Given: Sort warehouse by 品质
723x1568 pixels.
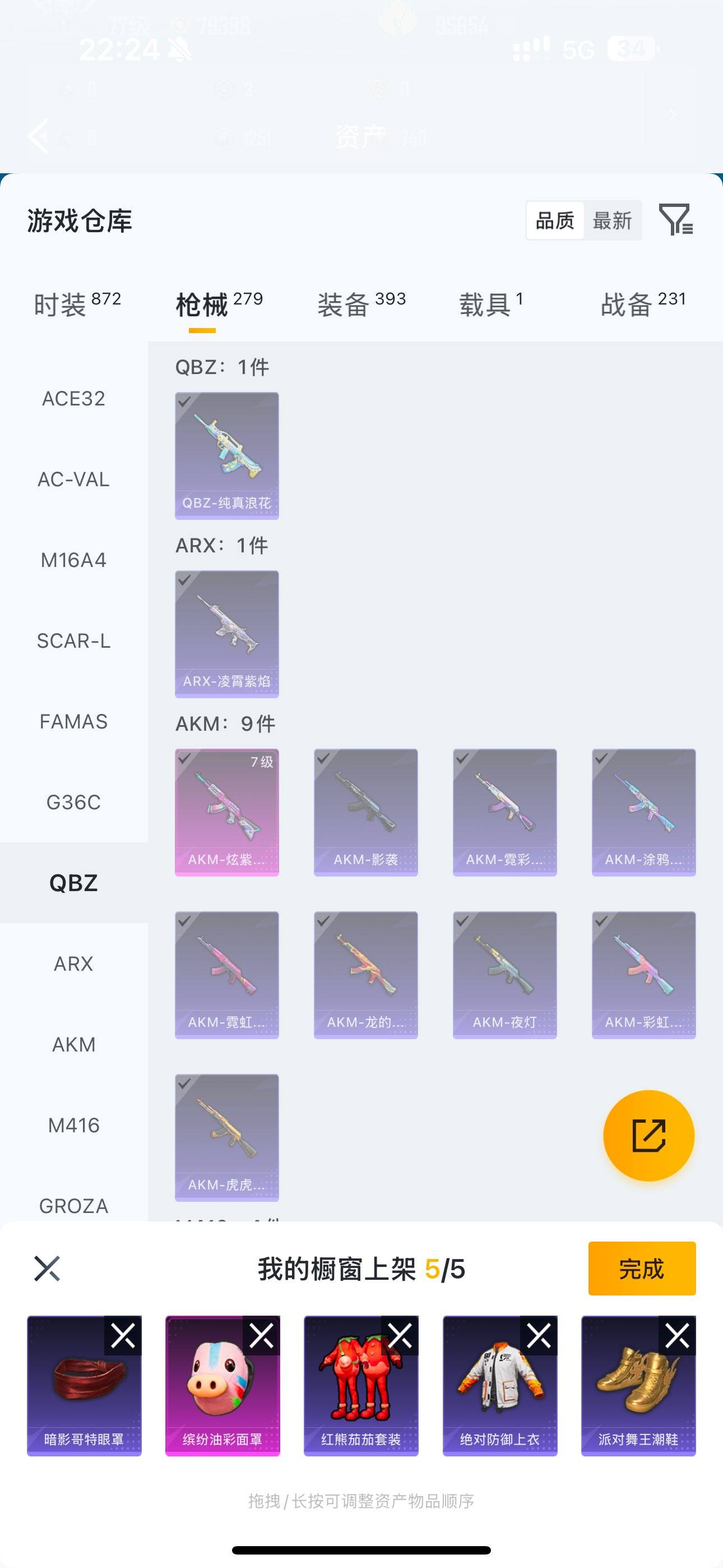Looking at the screenshot, I should tap(554, 220).
